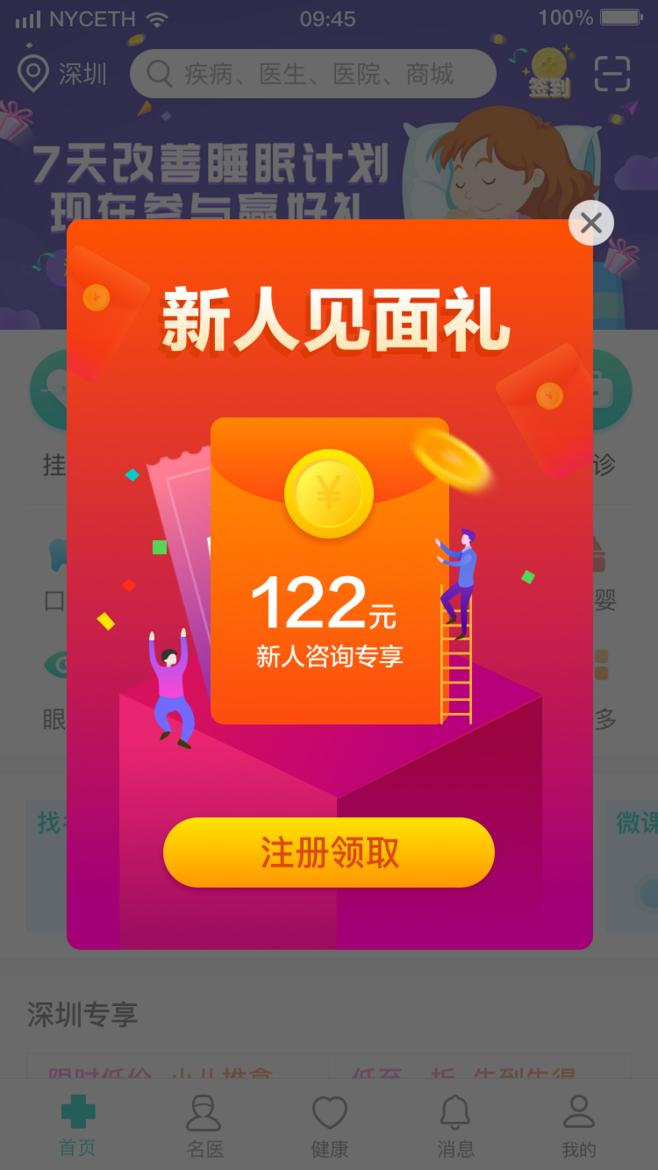Close the 新人见面礼 popup
Screen dimensions: 658x1170
591,223
